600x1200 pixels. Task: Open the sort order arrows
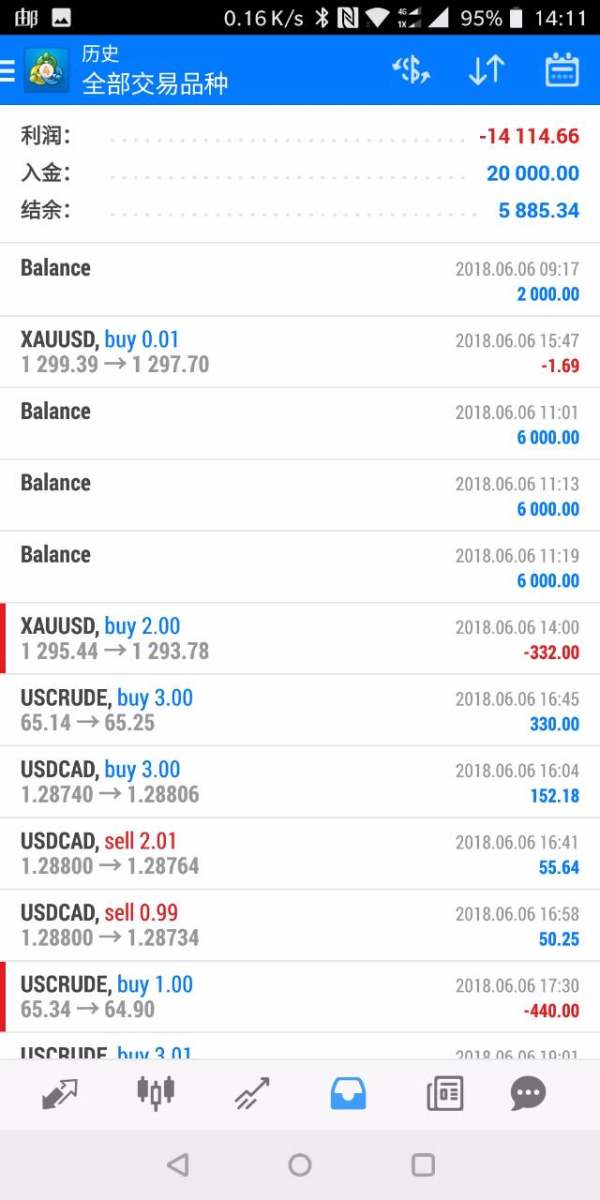coord(486,70)
